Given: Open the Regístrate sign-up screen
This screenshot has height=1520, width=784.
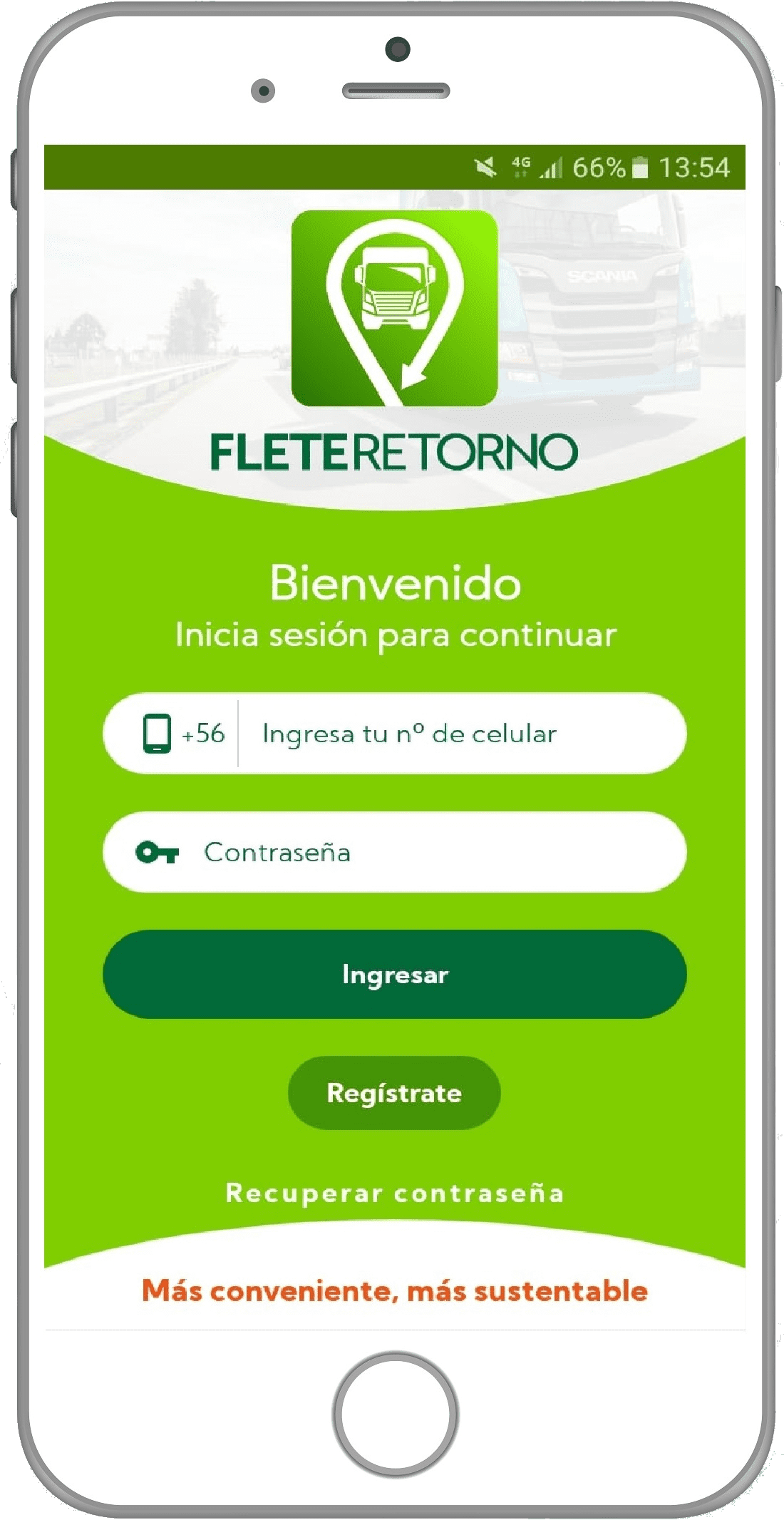Looking at the screenshot, I should point(394,1093).
